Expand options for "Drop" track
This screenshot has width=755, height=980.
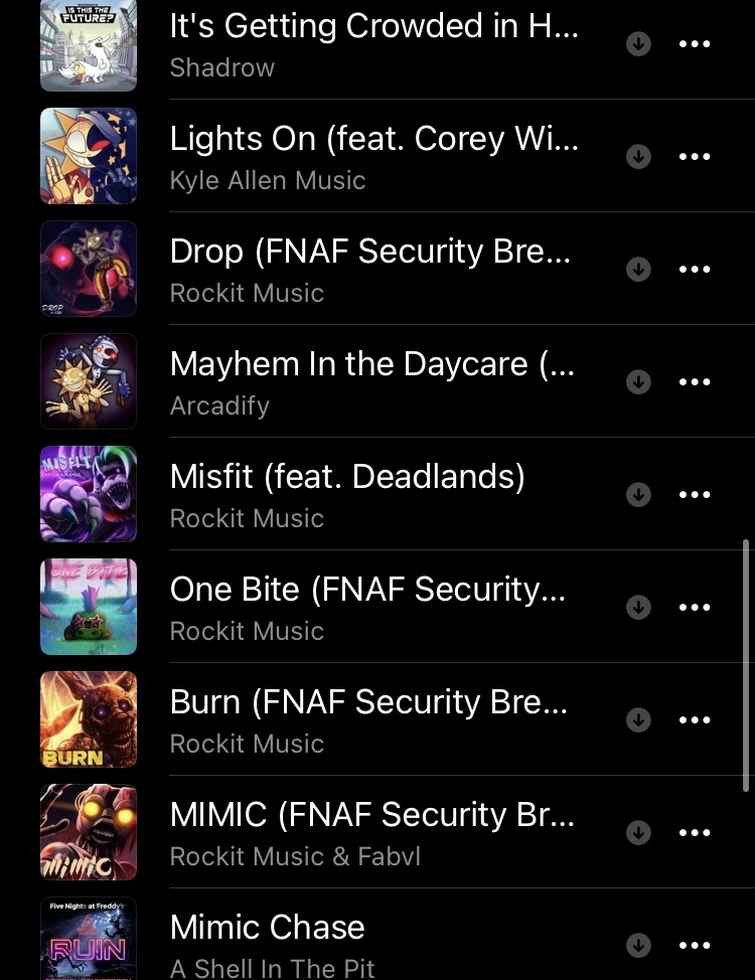coord(694,269)
